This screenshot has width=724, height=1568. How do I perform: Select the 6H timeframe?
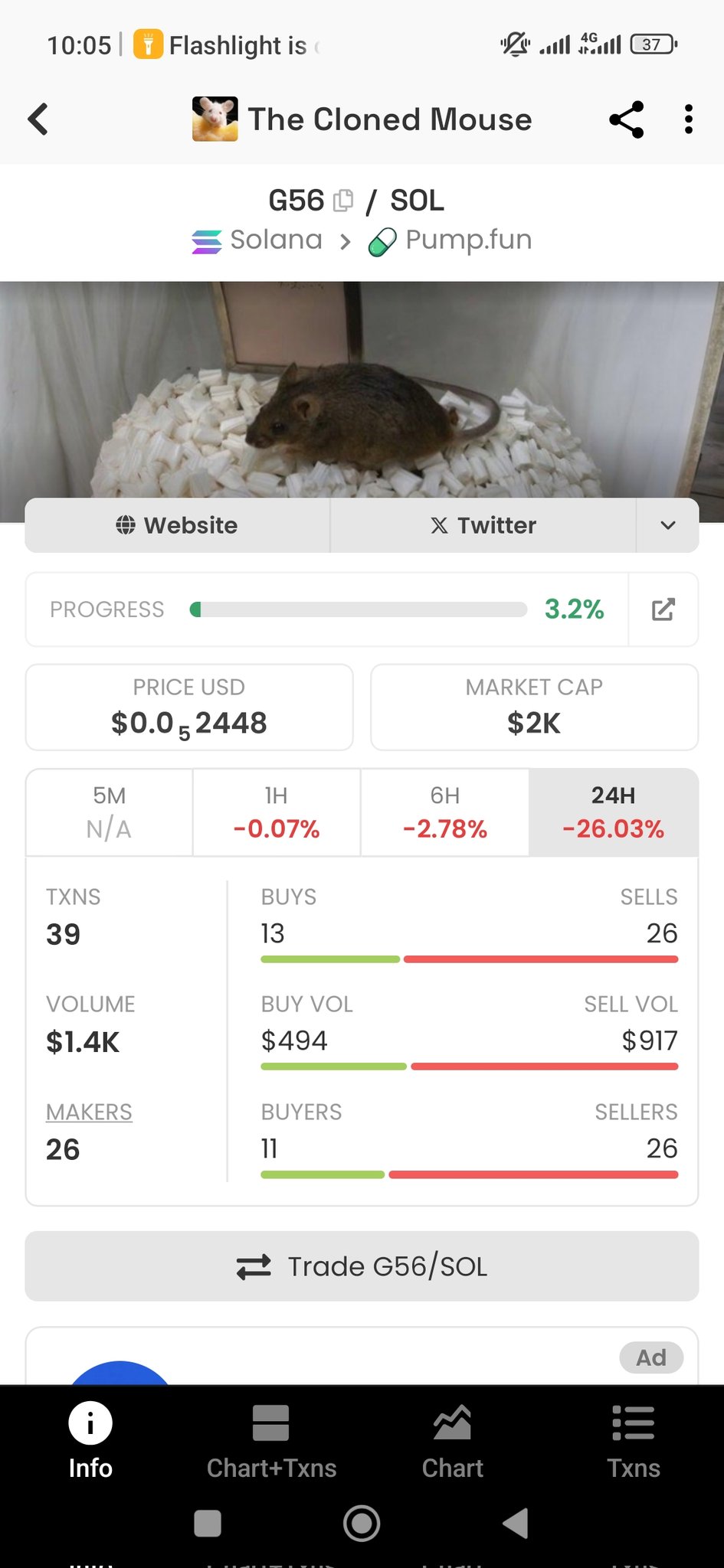pyautogui.click(x=444, y=812)
